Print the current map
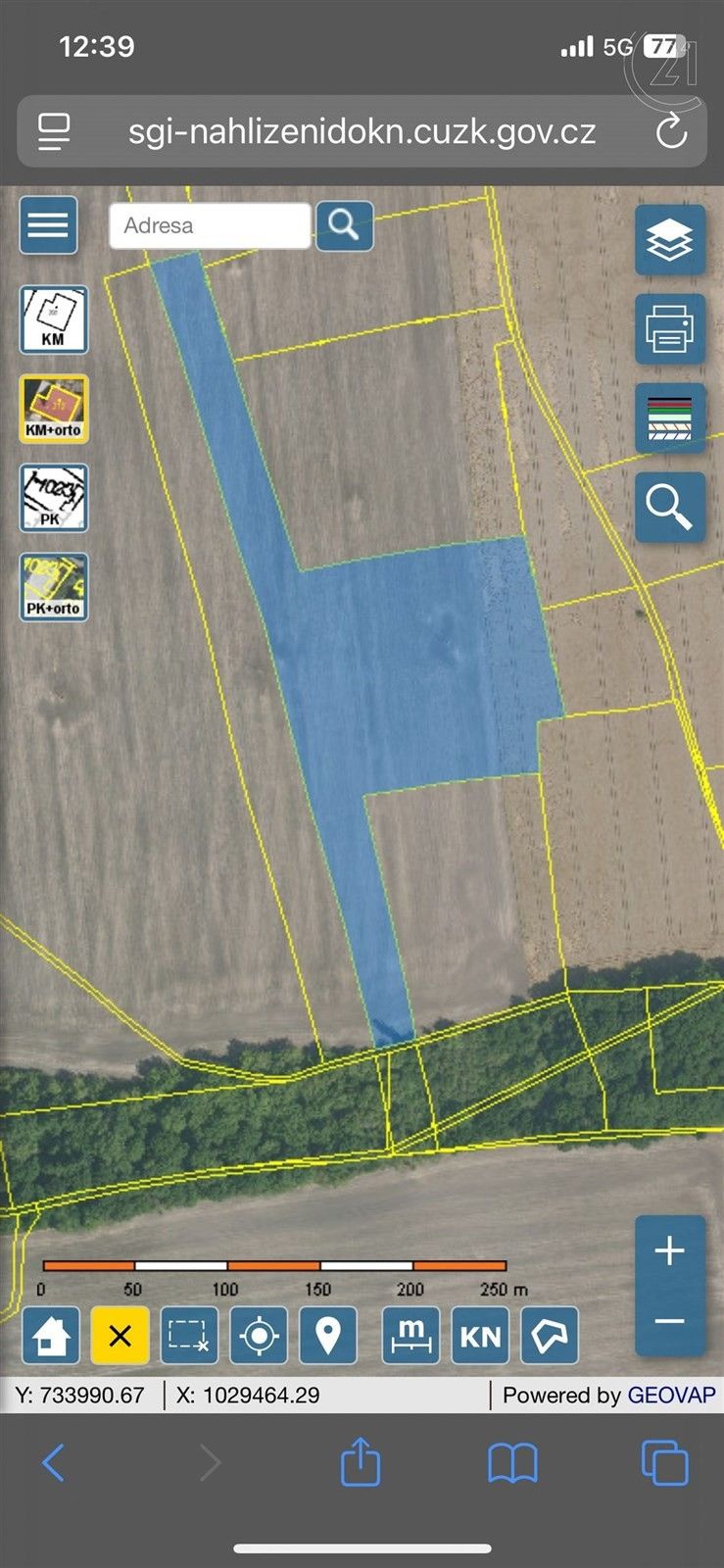 (x=670, y=328)
